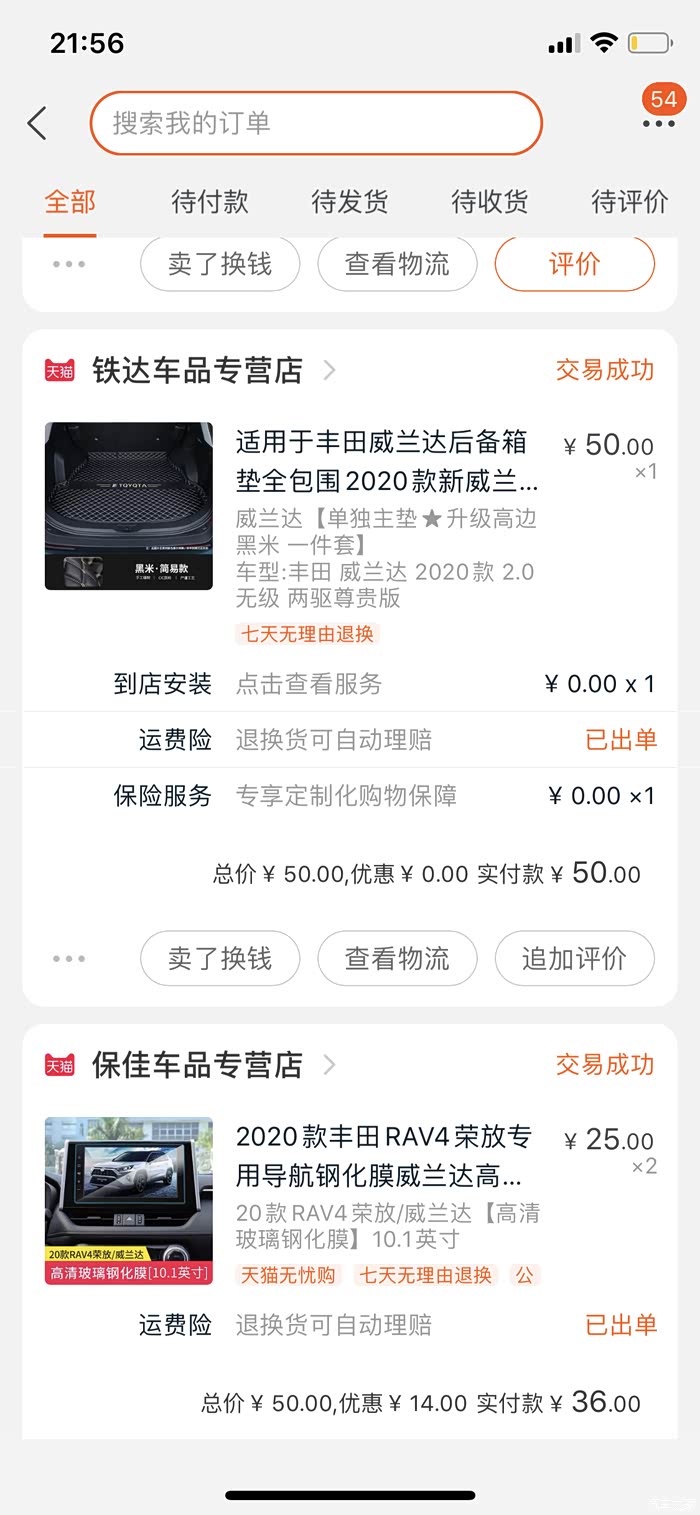
Task: Go back using the top-left arrow
Action: tap(37, 124)
